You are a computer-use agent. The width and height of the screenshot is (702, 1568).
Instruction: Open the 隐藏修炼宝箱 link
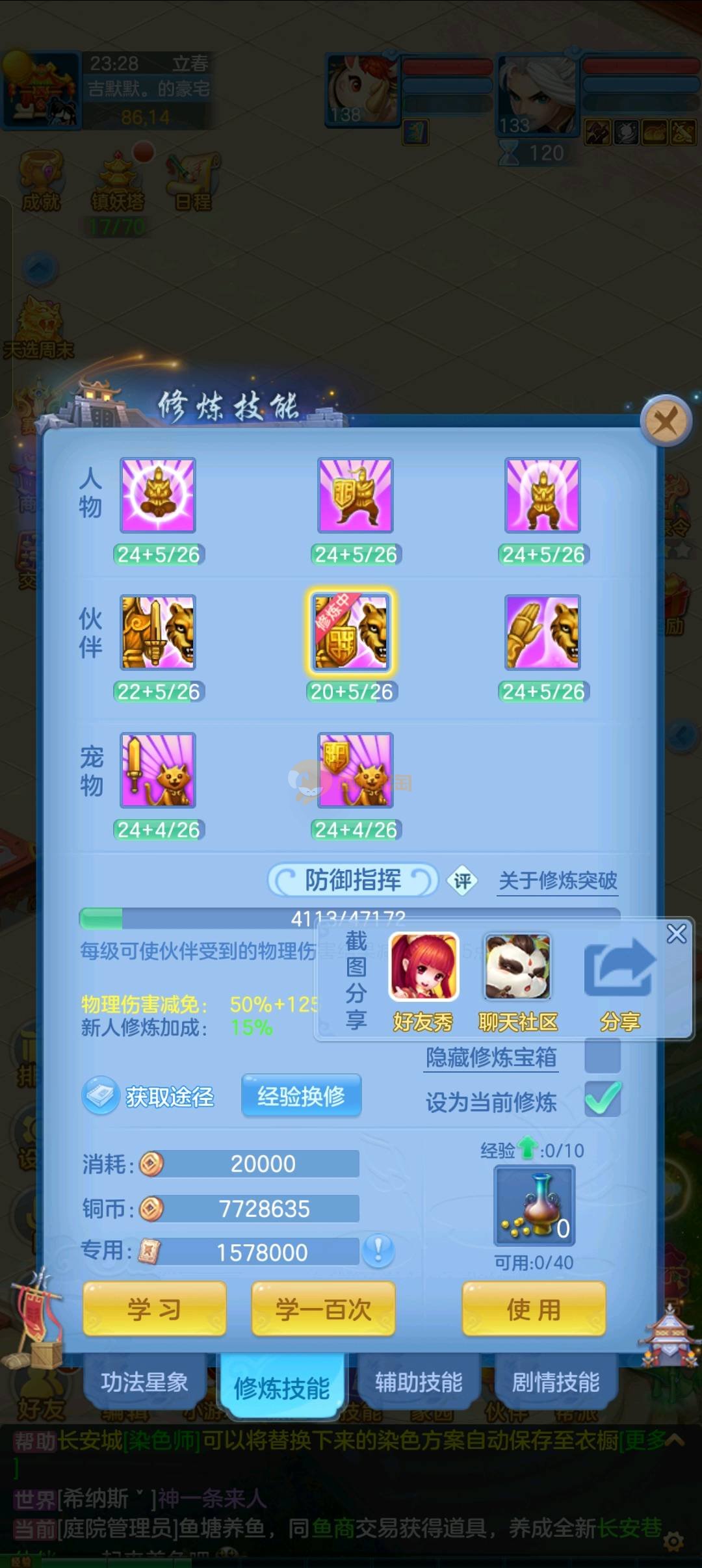click(491, 1057)
